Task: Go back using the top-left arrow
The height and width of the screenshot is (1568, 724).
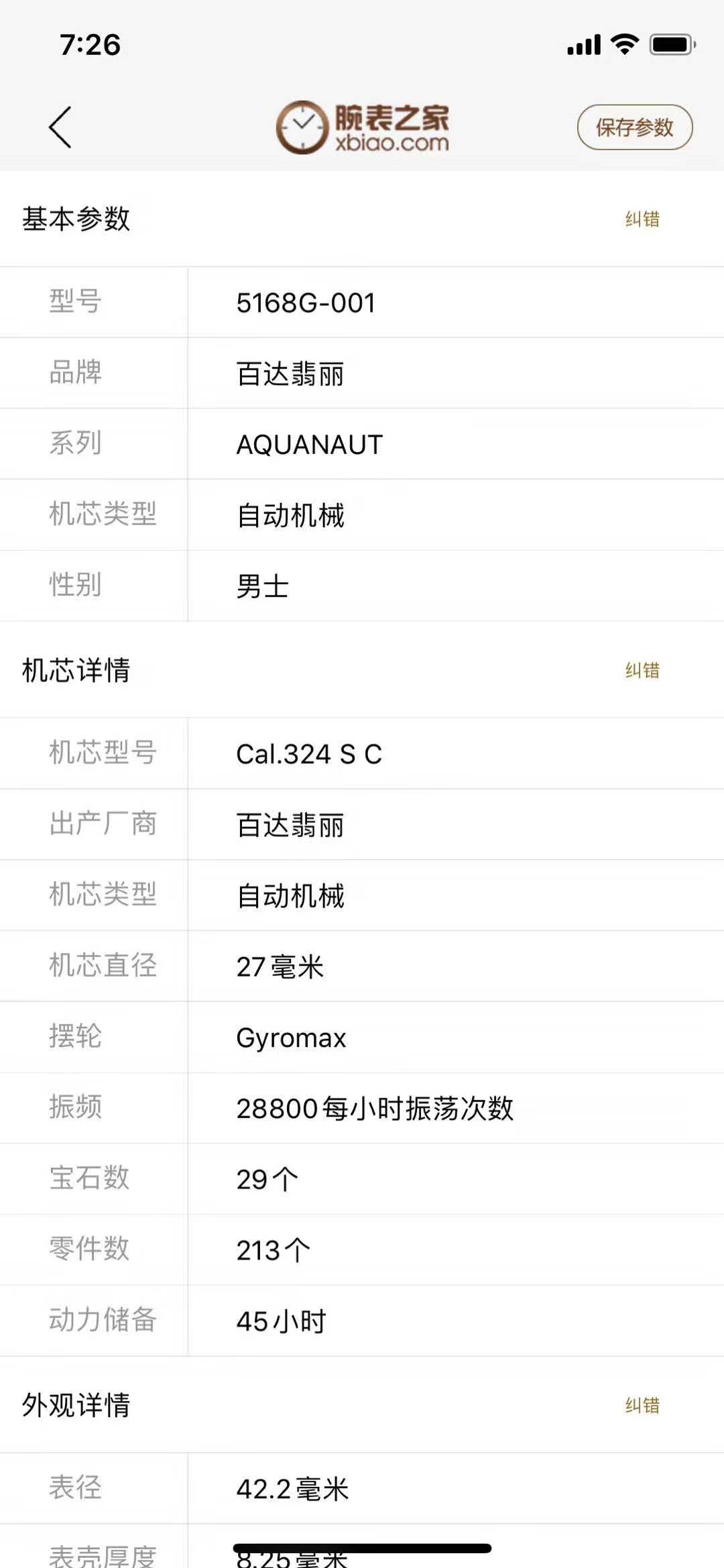Action: point(60,127)
